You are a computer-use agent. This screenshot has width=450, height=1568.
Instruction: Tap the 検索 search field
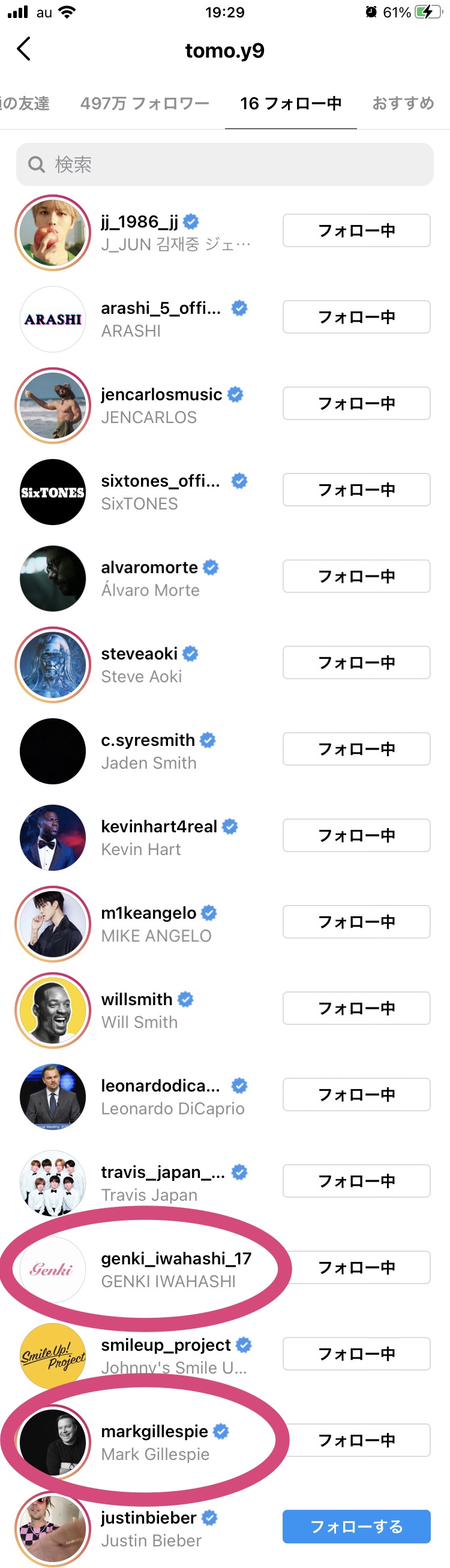pyautogui.click(x=224, y=164)
